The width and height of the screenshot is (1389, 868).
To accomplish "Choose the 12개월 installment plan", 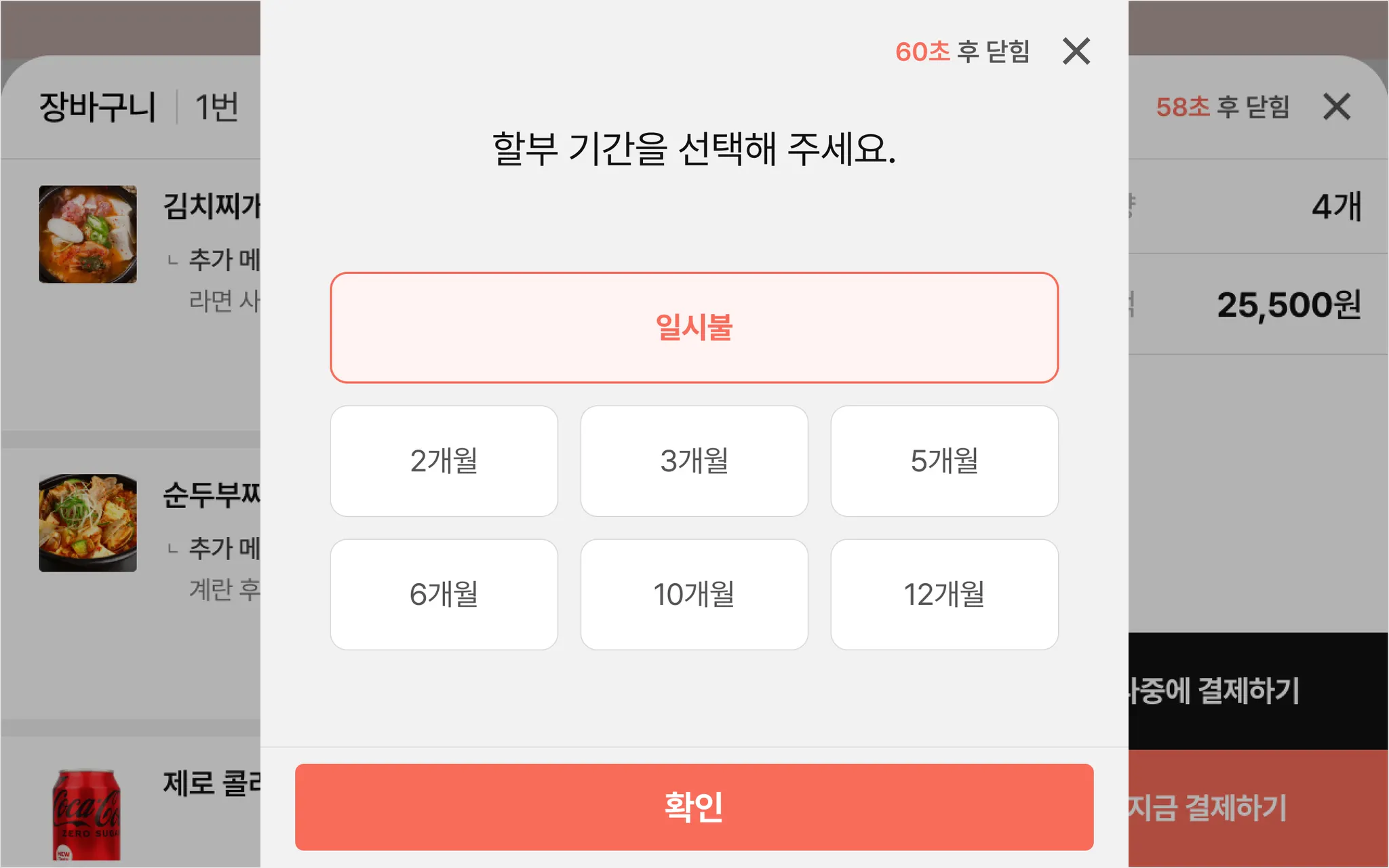I will (x=944, y=595).
